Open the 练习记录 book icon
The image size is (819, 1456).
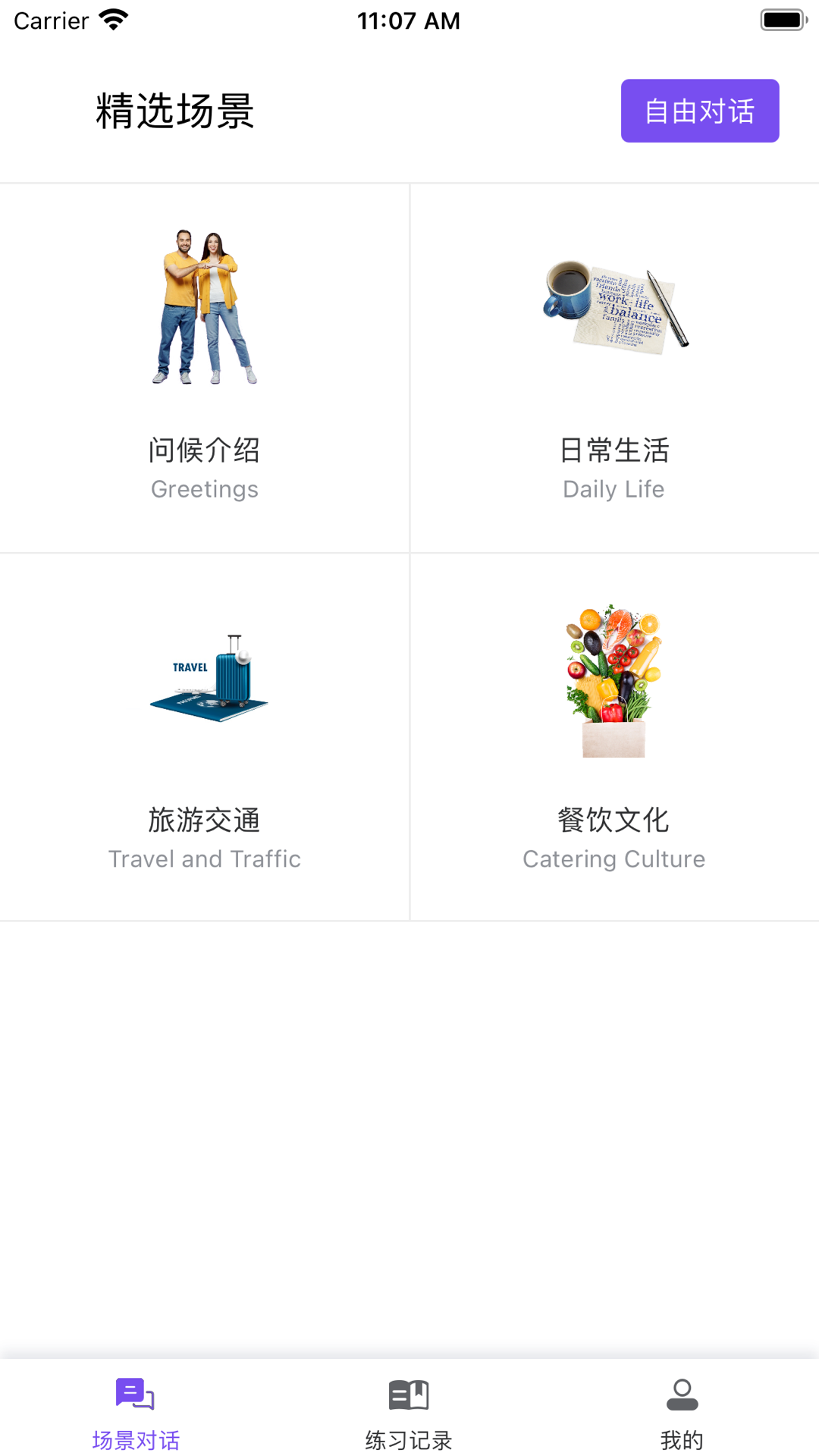pyautogui.click(x=409, y=1395)
